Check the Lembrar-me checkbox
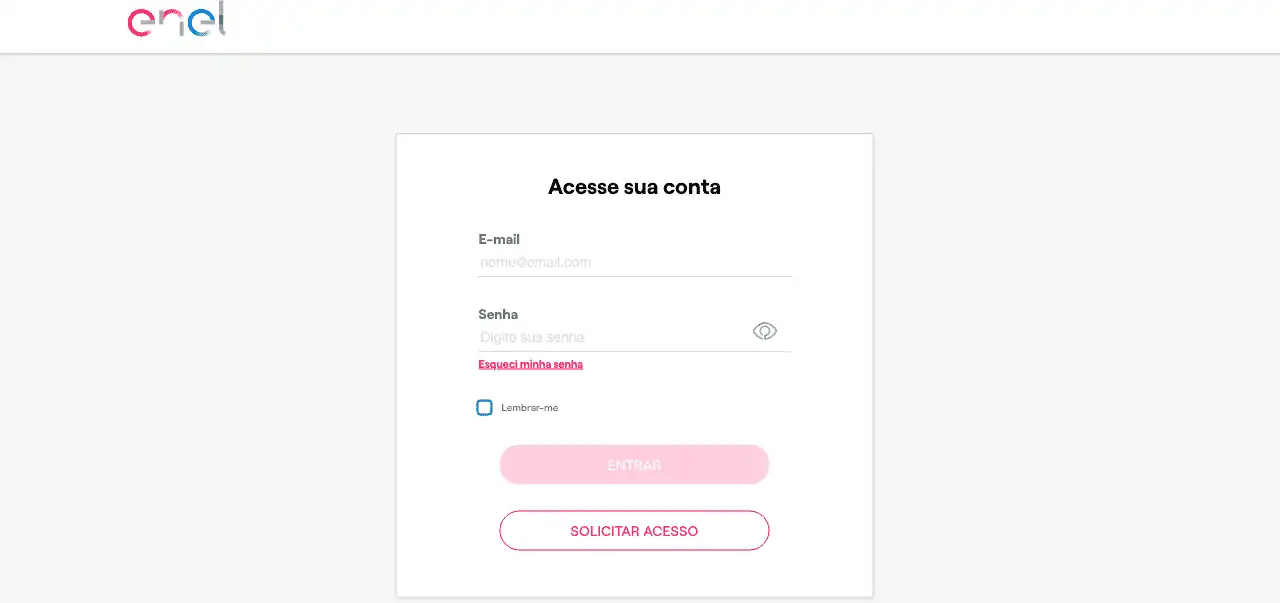 (x=485, y=408)
